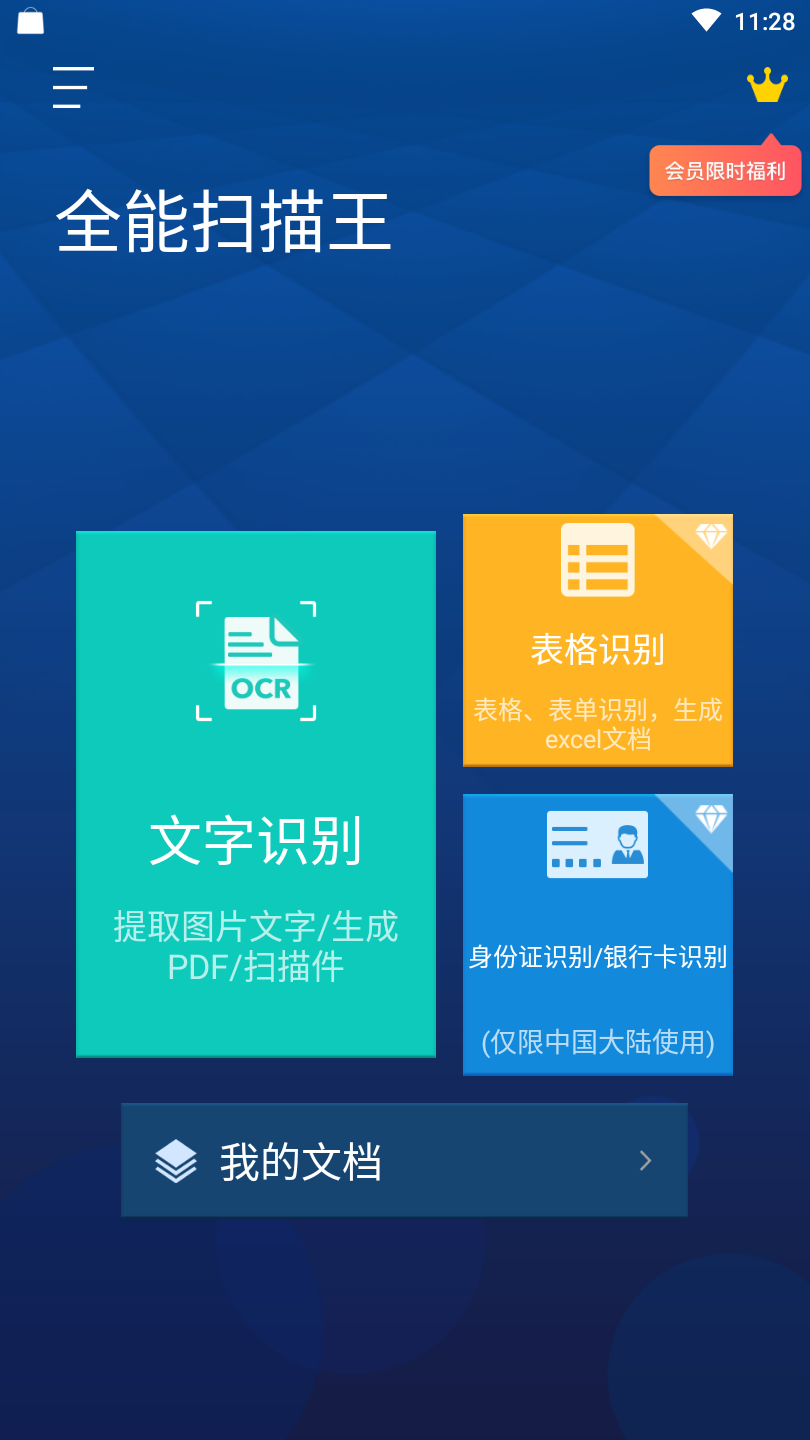This screenshot has width=810, height=1440.
Task: Open the 会员限时福利 promotion bubble
Action: [x=725, y=171]
